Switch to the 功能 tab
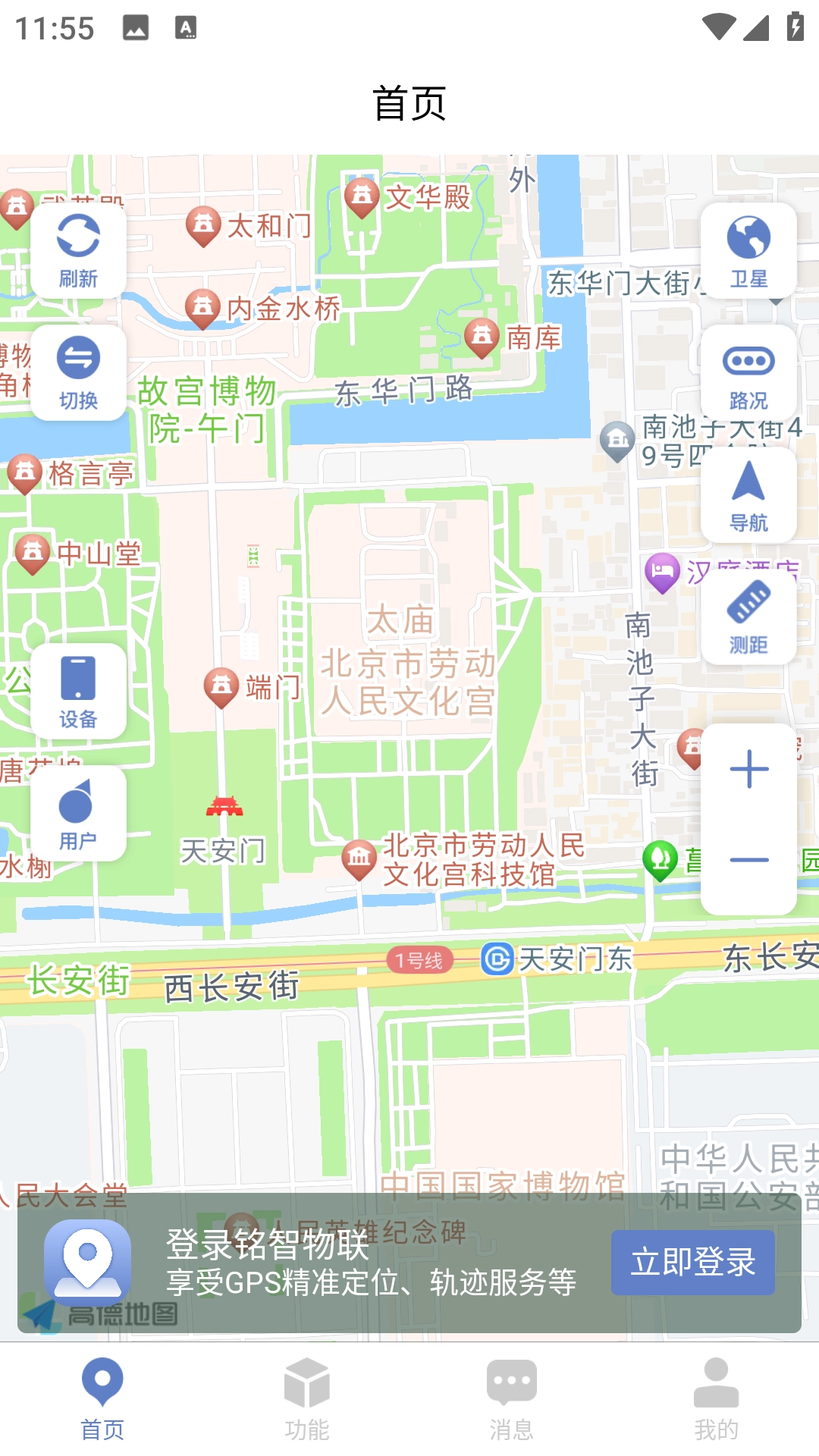The height and width of the screenshot is (1456, 819). [x=307, y=1399]
